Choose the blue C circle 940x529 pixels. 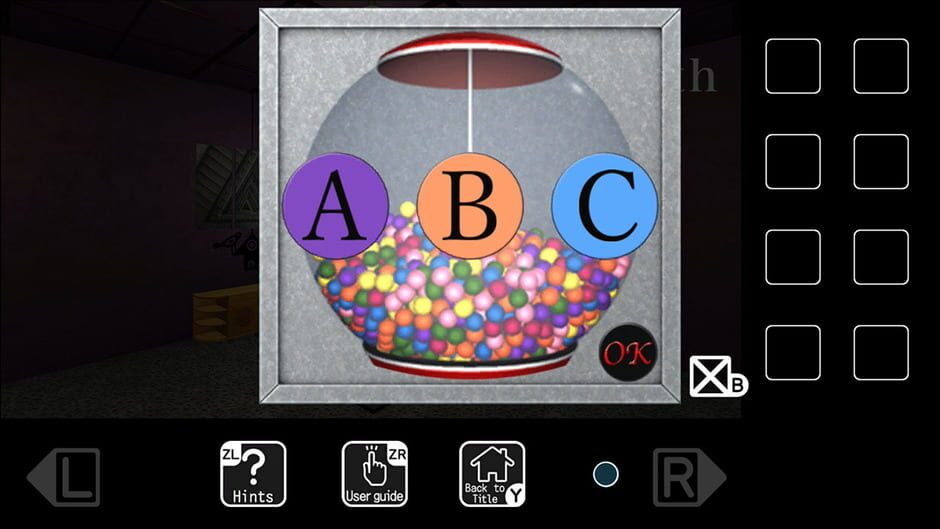pos(604,208)
